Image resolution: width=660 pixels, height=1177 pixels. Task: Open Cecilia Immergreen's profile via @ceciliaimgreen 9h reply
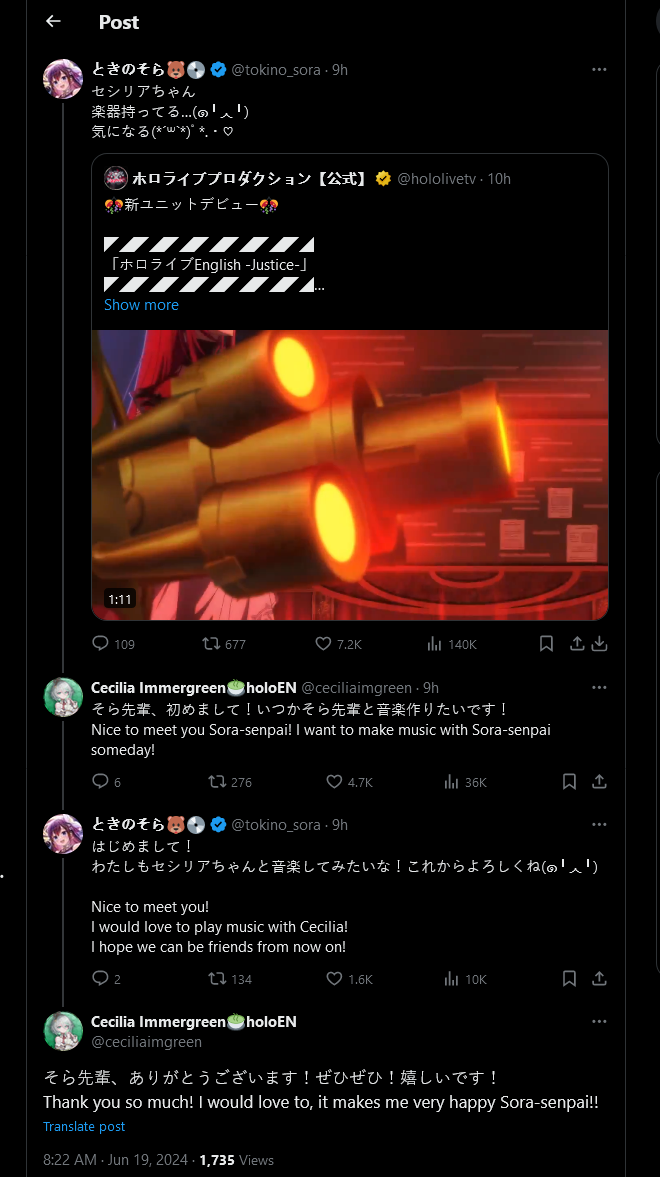coord(356,688)
